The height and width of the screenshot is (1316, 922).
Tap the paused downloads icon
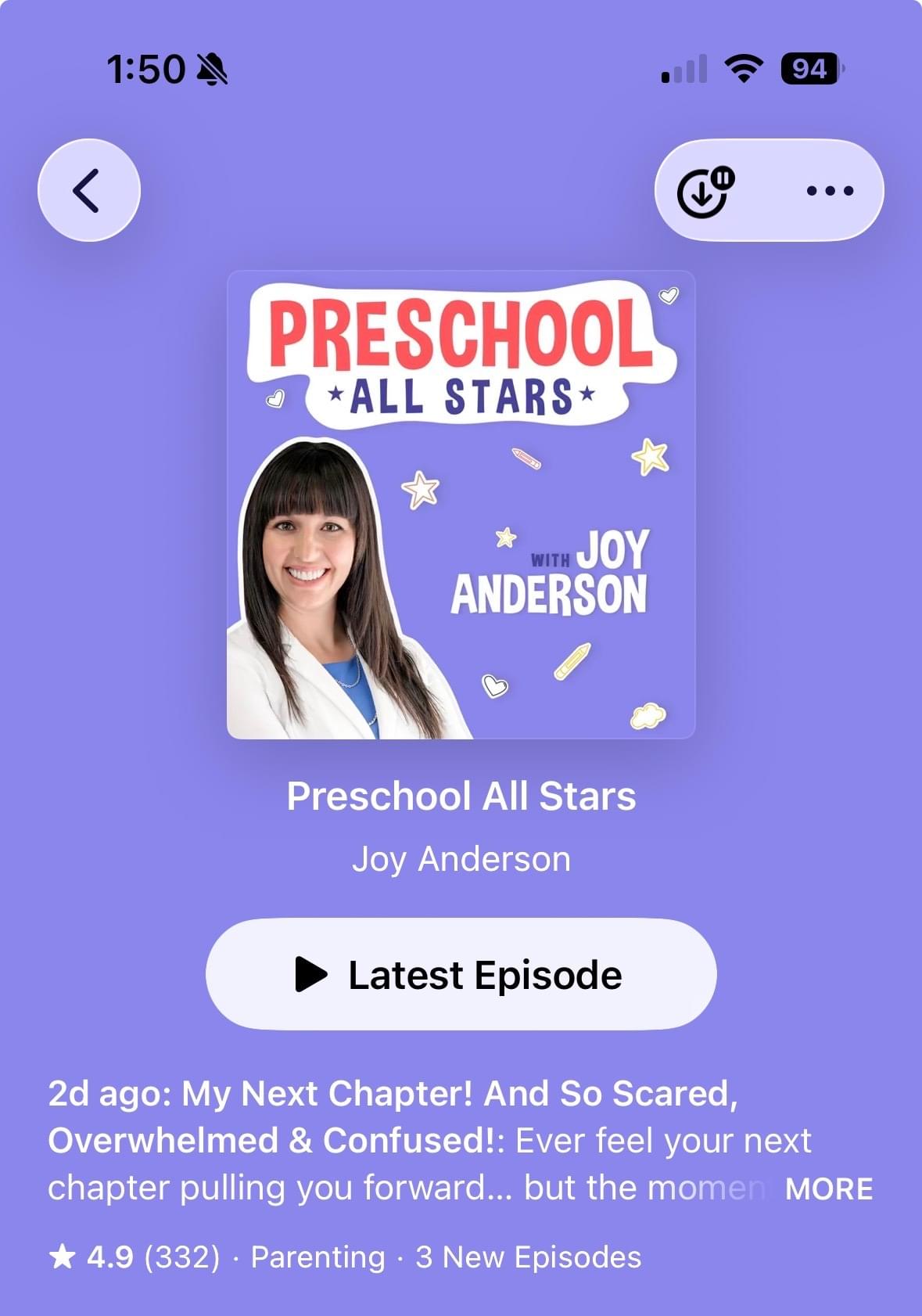[x=705, y=192]
